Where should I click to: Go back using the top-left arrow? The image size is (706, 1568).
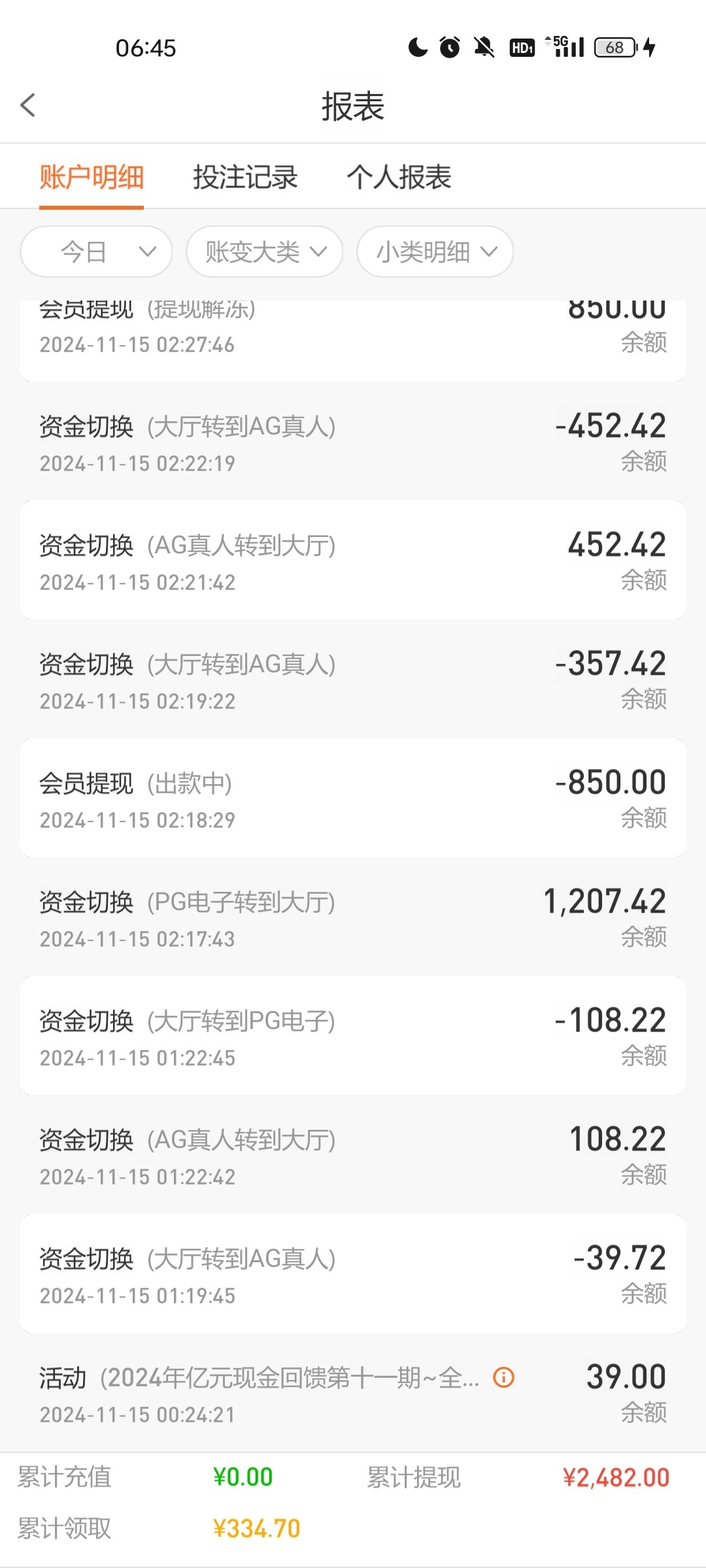coord(28,105)
